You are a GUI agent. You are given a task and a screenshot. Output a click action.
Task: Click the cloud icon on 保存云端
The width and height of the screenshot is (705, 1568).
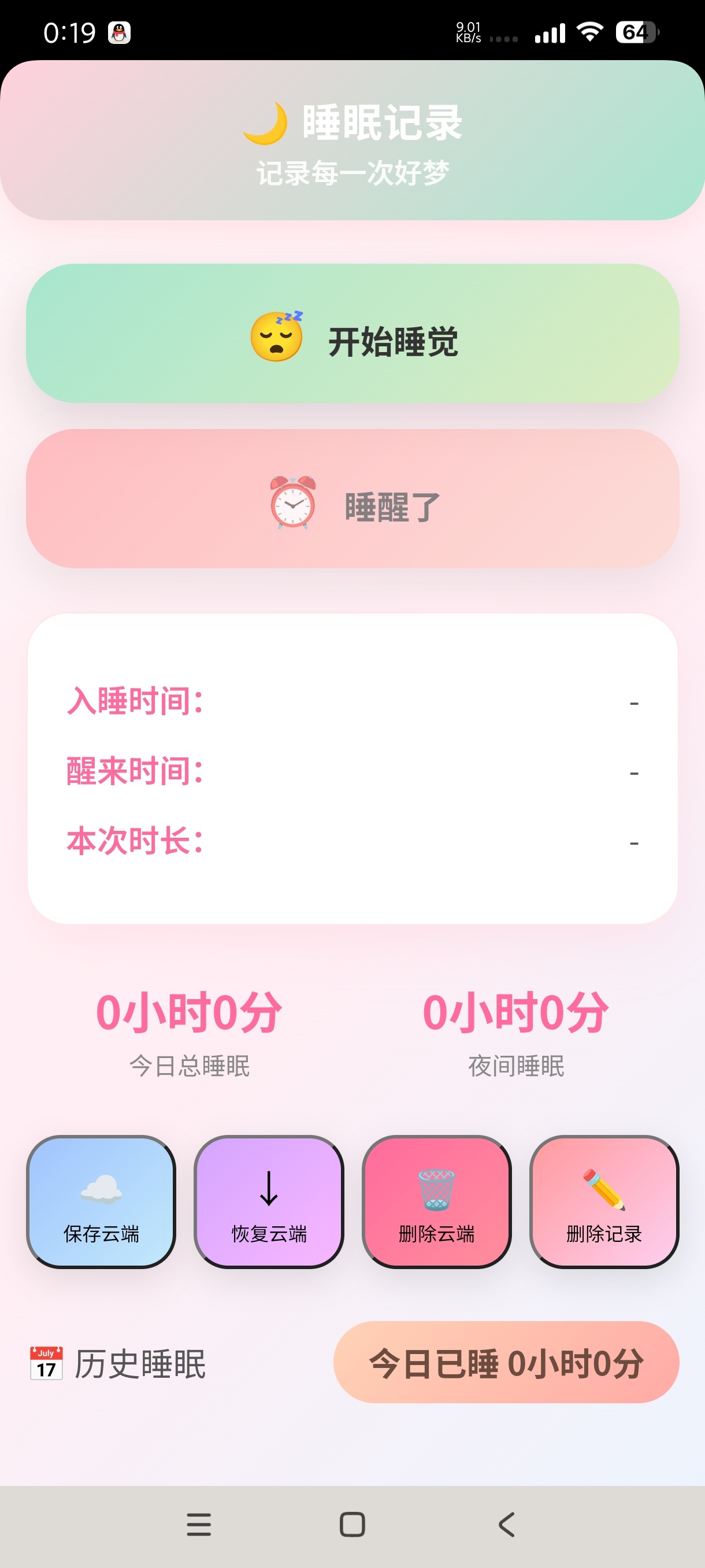[101, 1188]
